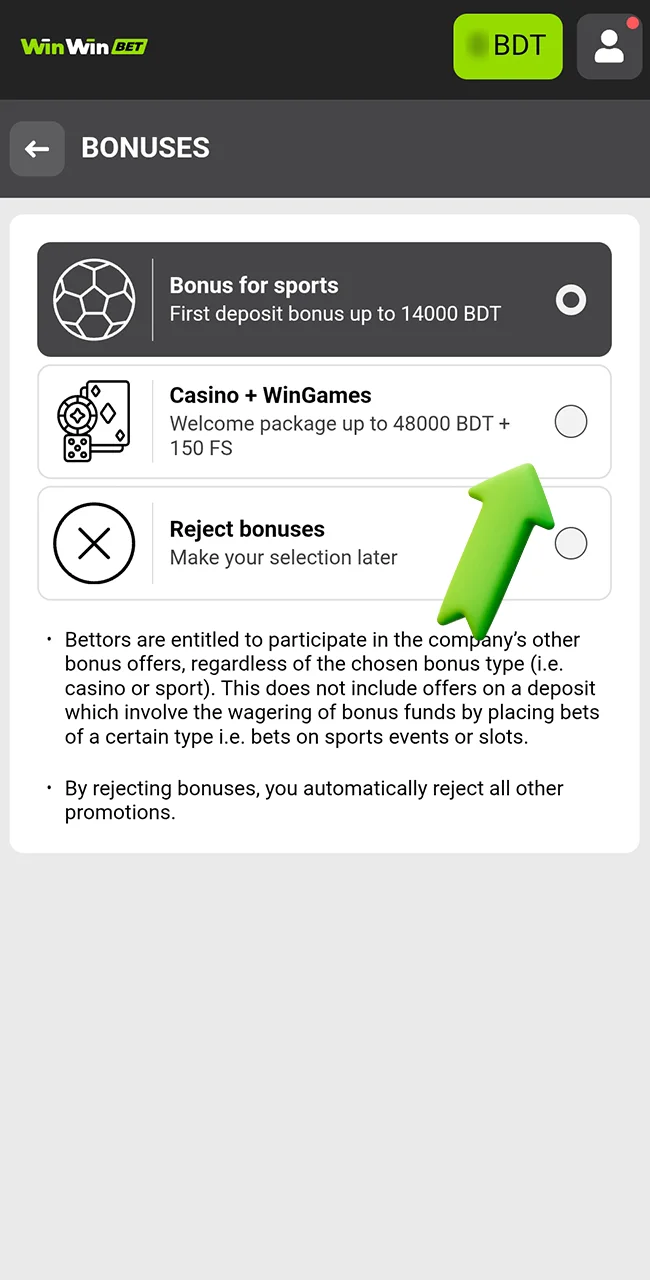This screenshot has height=1280, width=650.
Task: Tap the WinWin Bet logo
Action: click(84, 46)
